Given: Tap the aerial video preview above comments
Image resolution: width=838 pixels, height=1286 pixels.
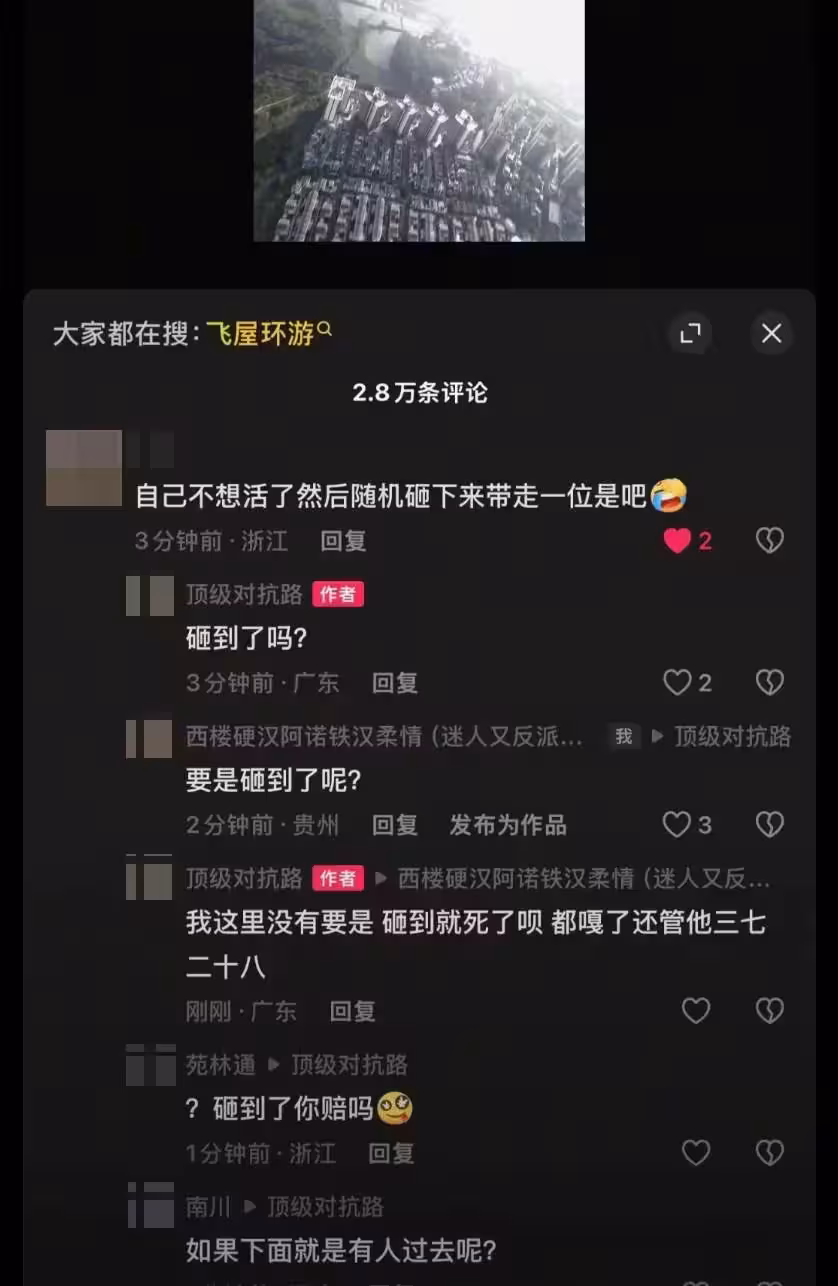Looking at the screenshot, I should click(419, 120).
